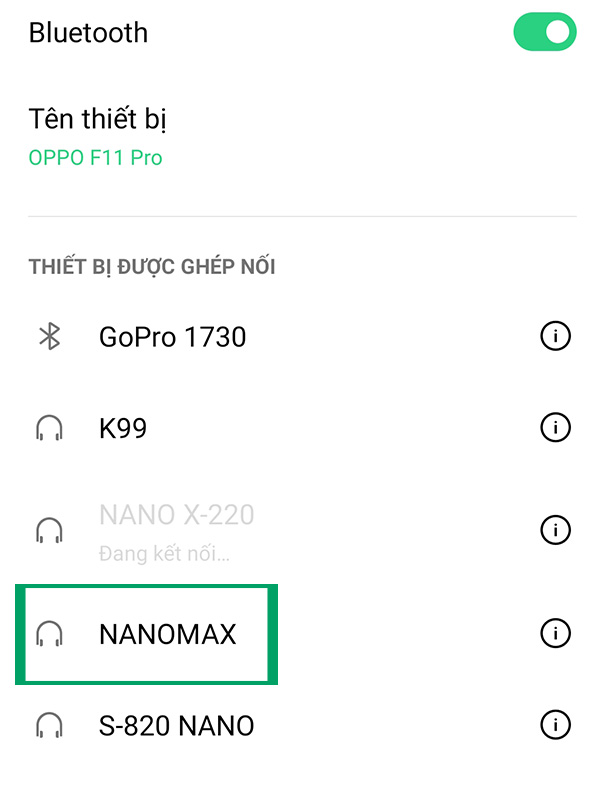Image resolution: width=600 pixels, height=800 pixels.
Task: Connect to GoPro 1730
Action: pyautogui.click(x=172, y=337)
